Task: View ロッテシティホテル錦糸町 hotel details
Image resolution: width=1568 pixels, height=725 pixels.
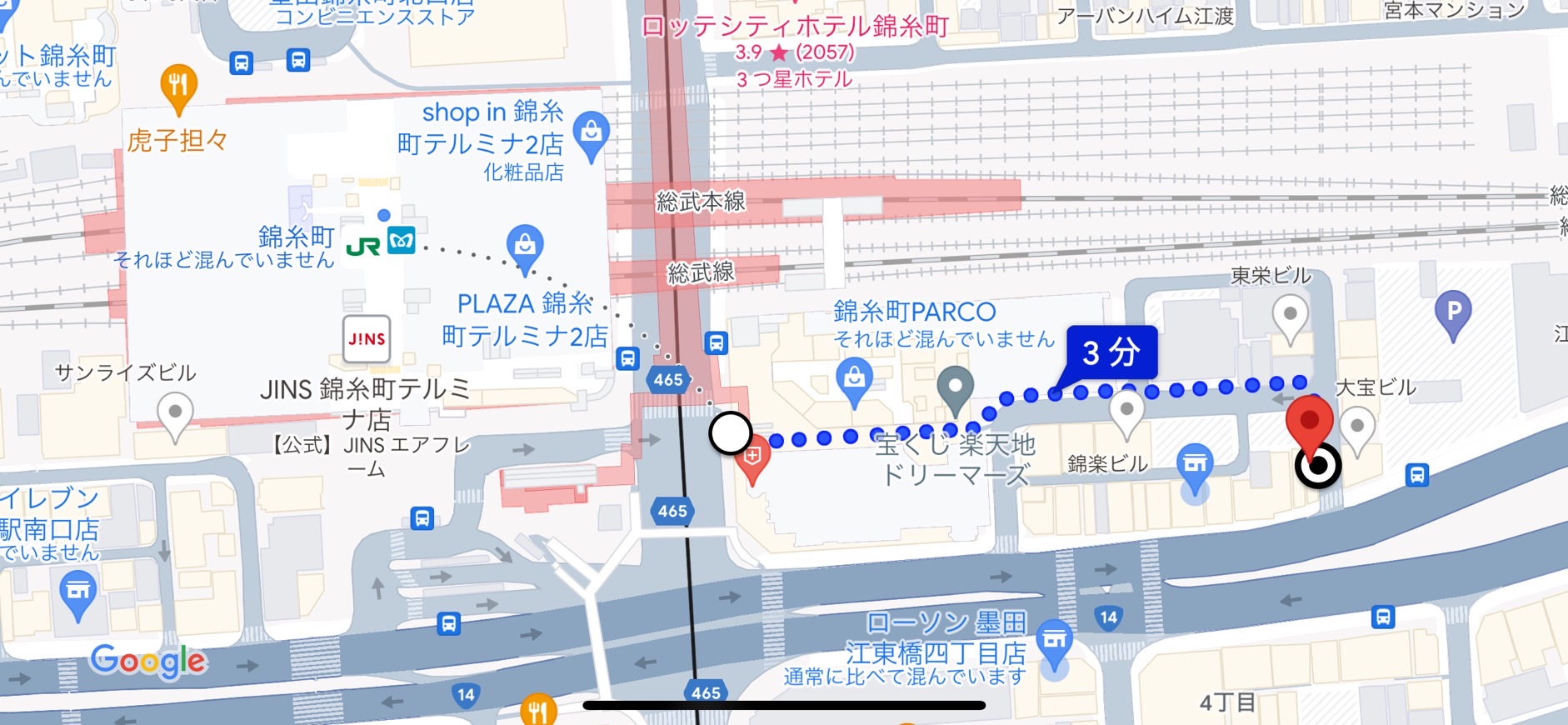Action: (795, 27)
